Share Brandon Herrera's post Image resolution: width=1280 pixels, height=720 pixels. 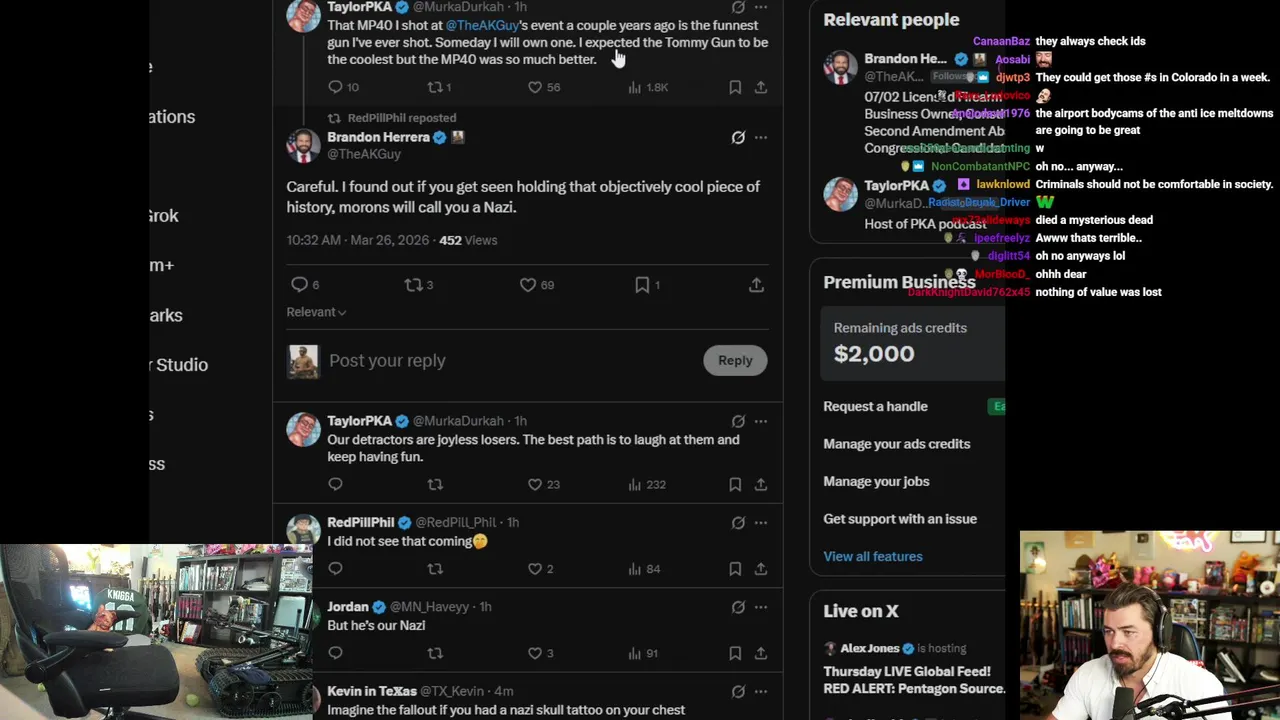[756, 285]
